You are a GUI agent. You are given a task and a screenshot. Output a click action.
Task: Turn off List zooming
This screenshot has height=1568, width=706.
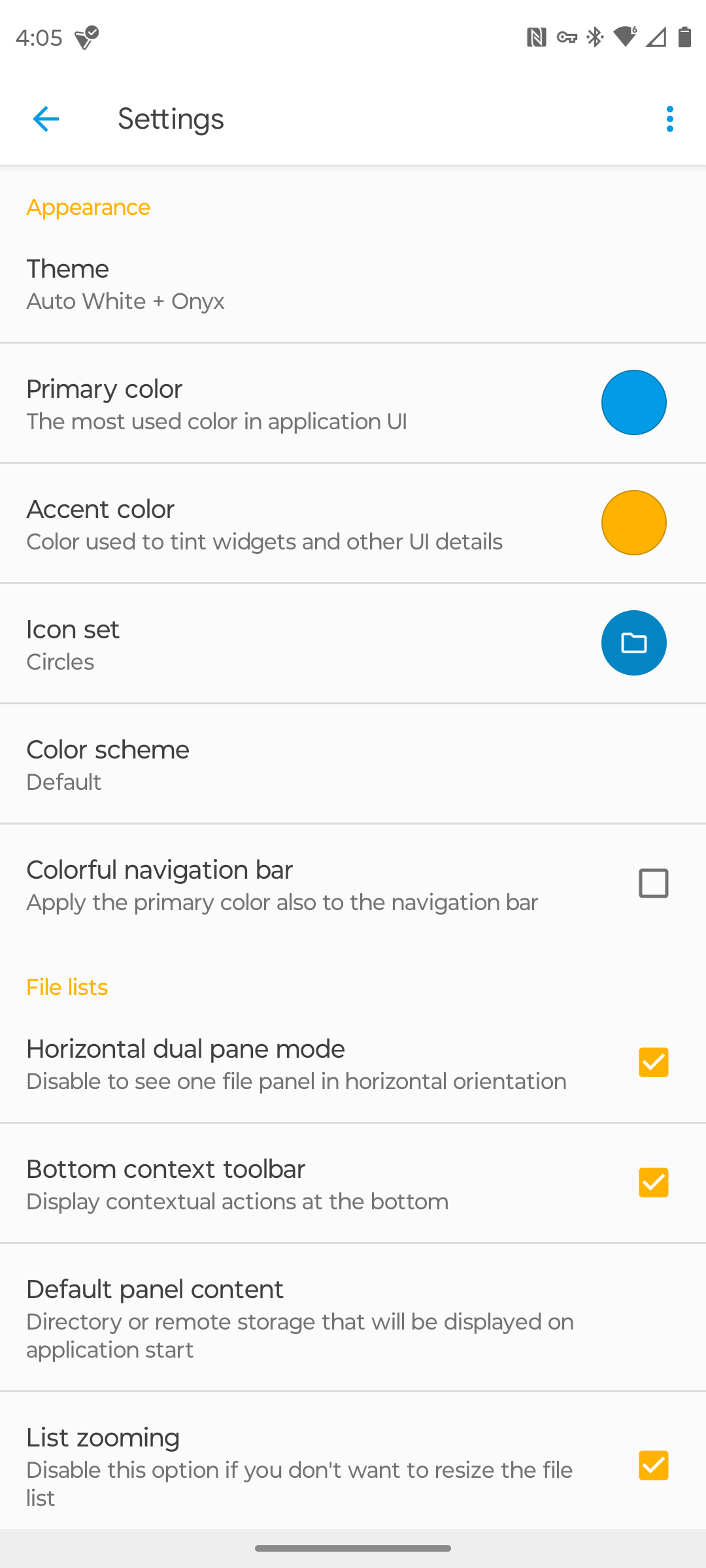(x=653, y=1465)
